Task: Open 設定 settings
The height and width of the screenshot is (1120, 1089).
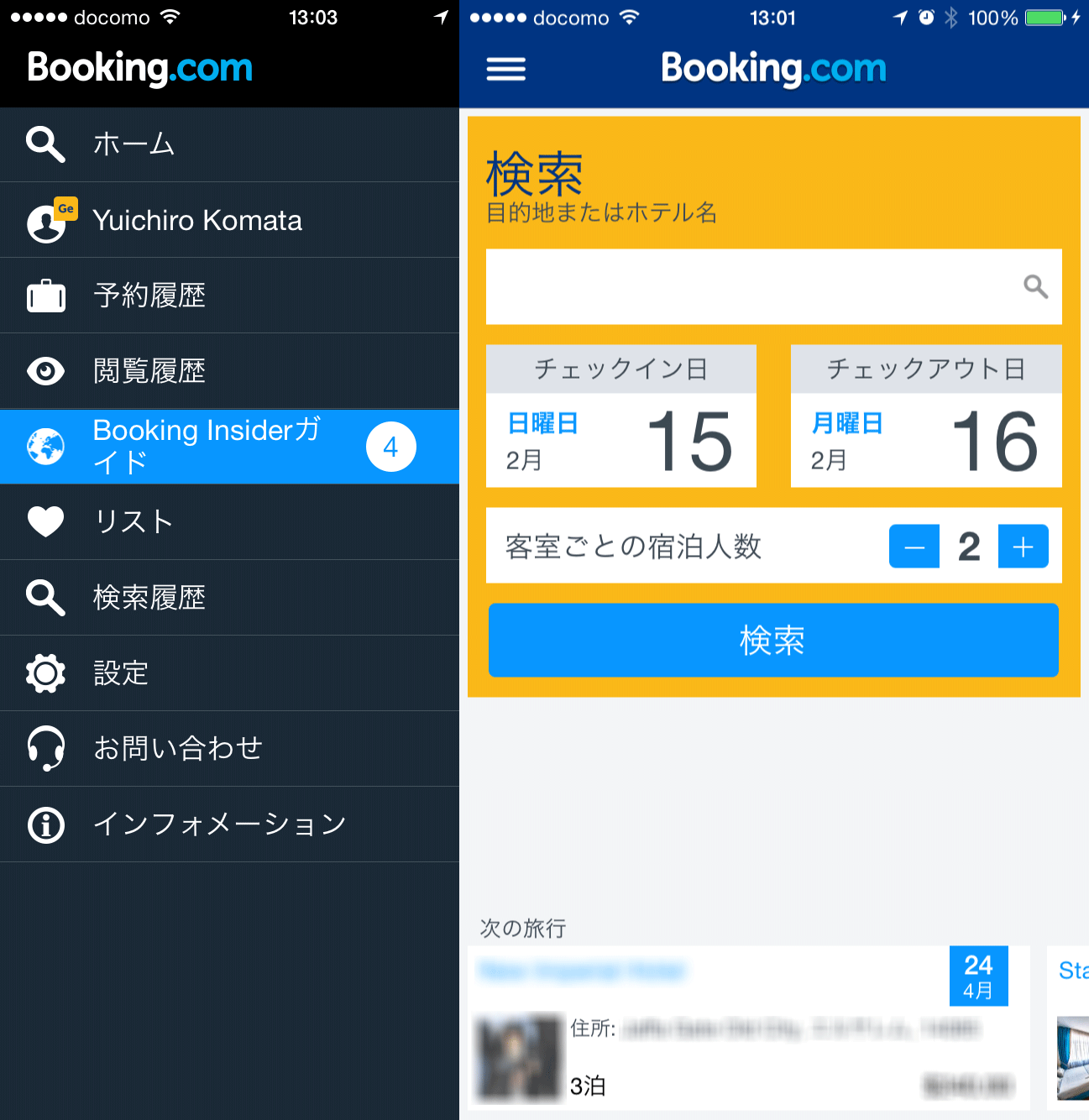Action: (228, 673)
